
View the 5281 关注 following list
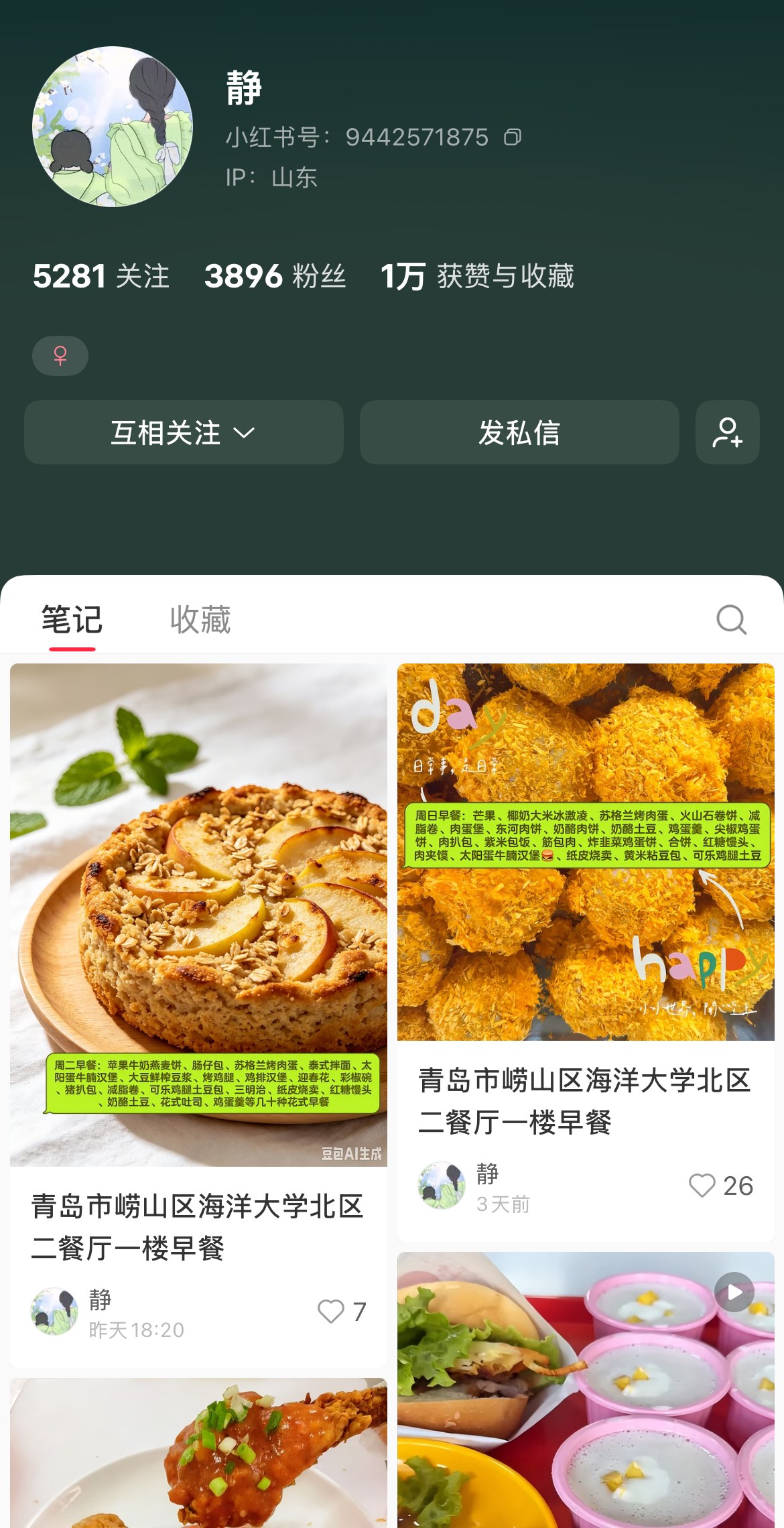click(x=101, y=276)
